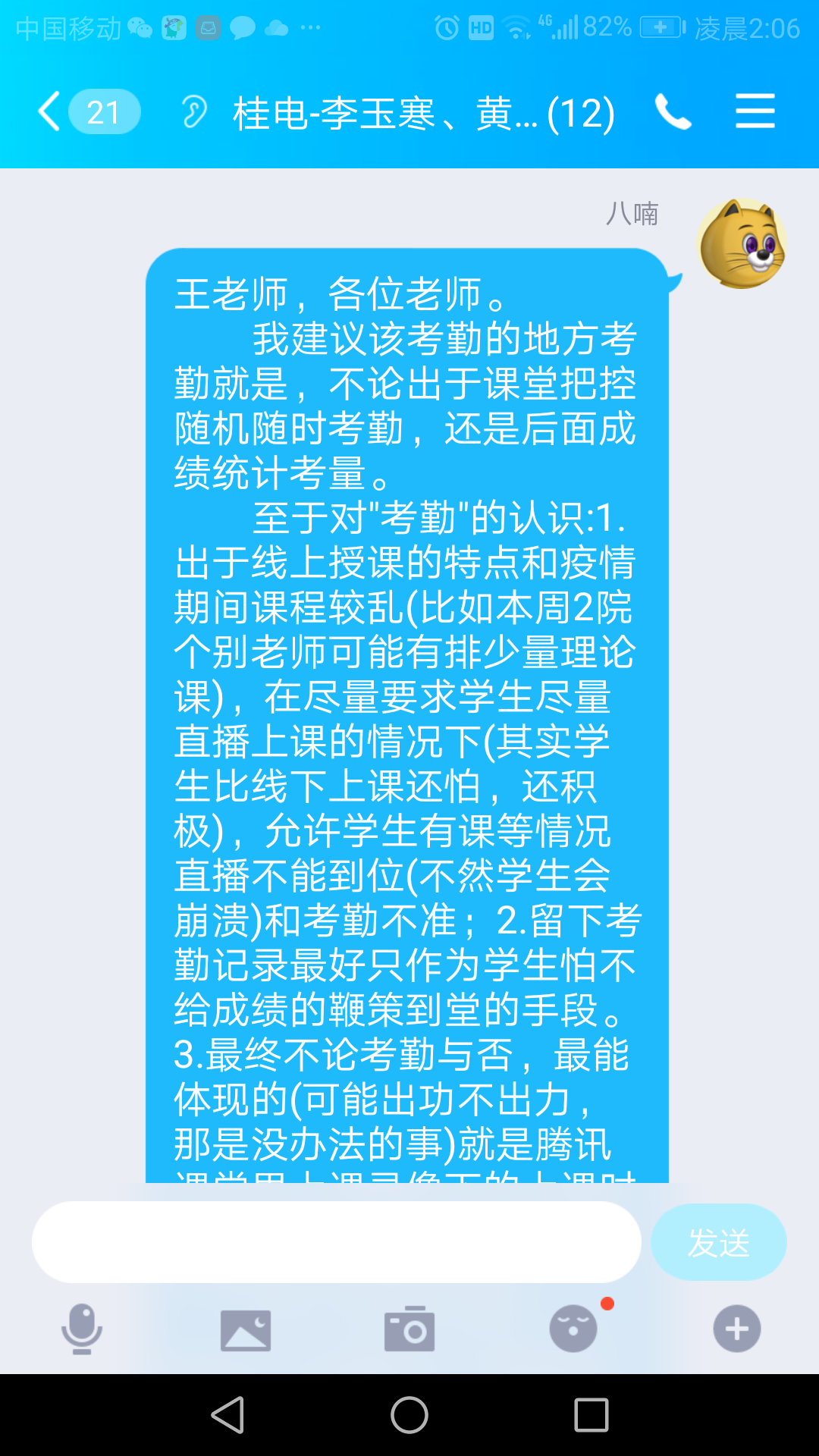
Task: Toggle the earpiece mode icon
Action: (x=194, y=112)
